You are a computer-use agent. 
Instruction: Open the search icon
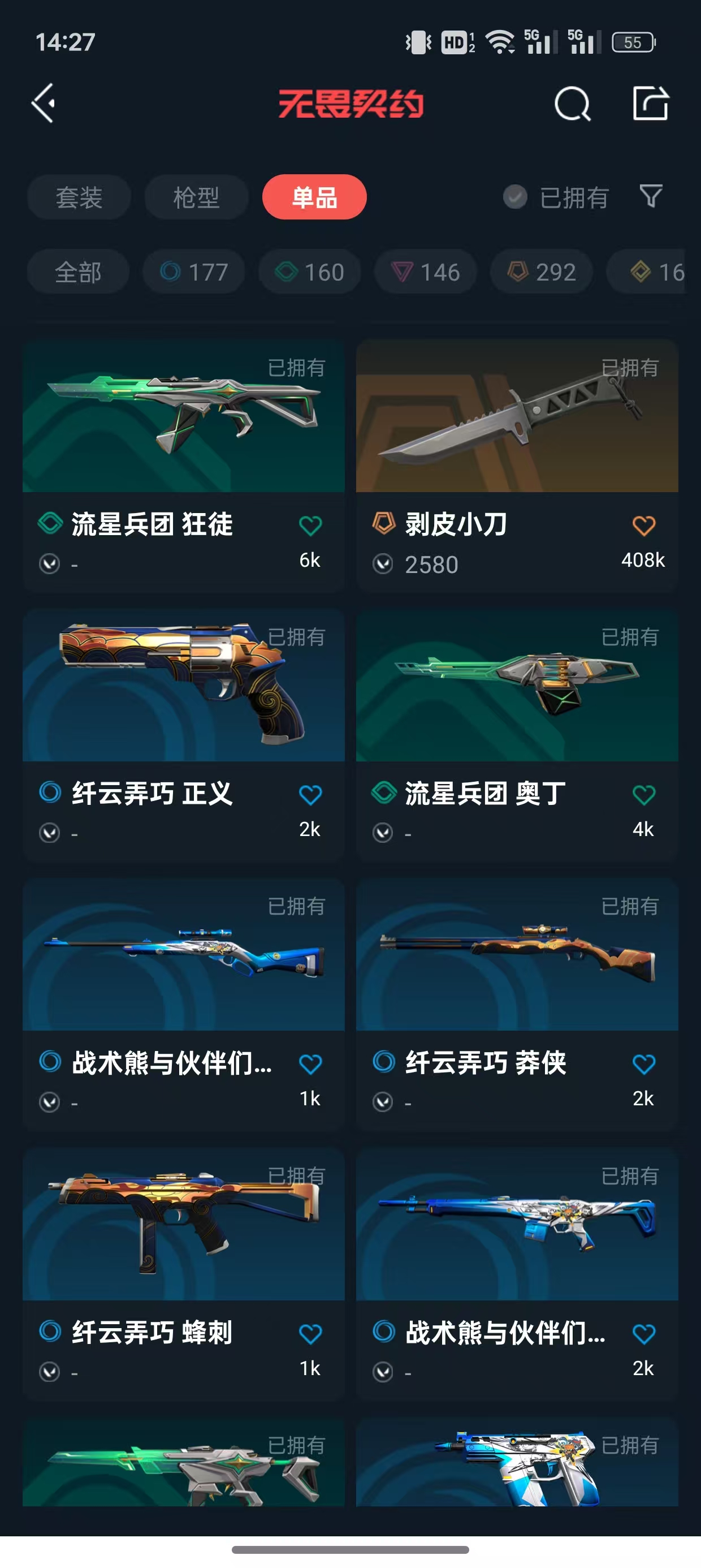(x=573, y=104)
